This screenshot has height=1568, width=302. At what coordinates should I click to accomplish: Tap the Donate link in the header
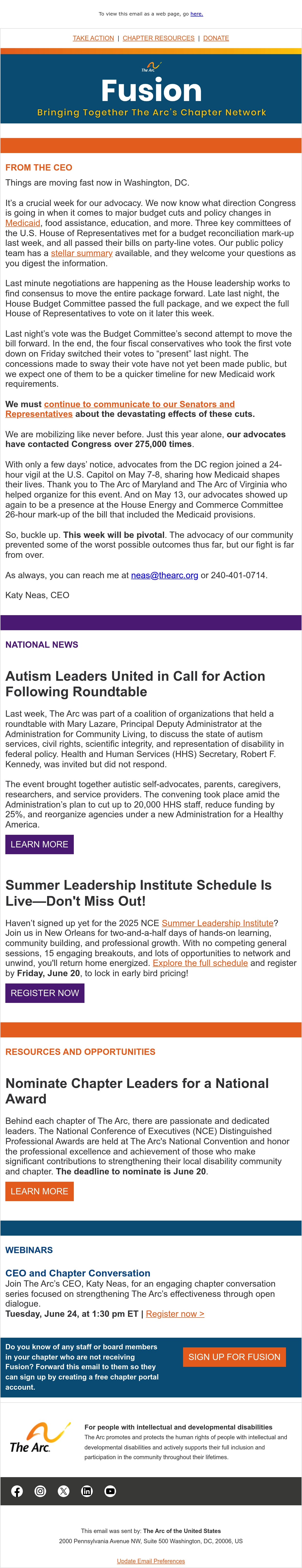[x=216, y=38]
